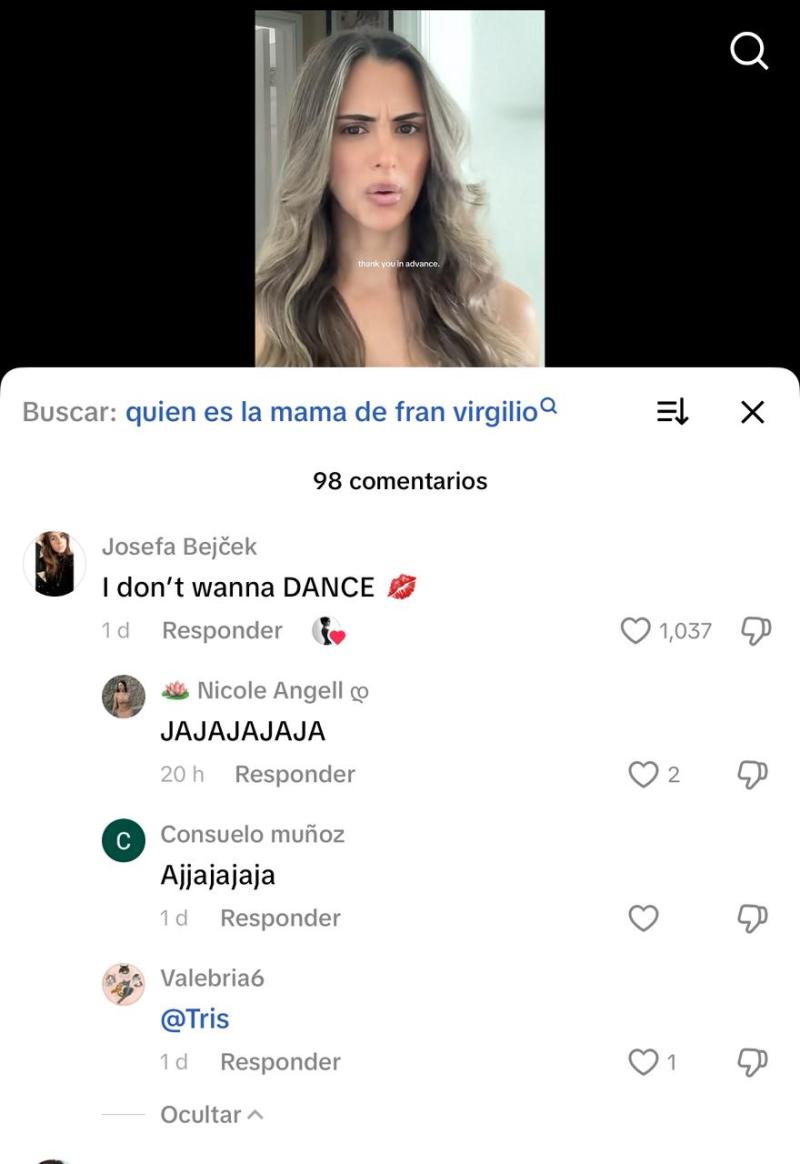
Task: Tap the comment sorting icon
Action: pyautogui.click(x=673, y=412)
